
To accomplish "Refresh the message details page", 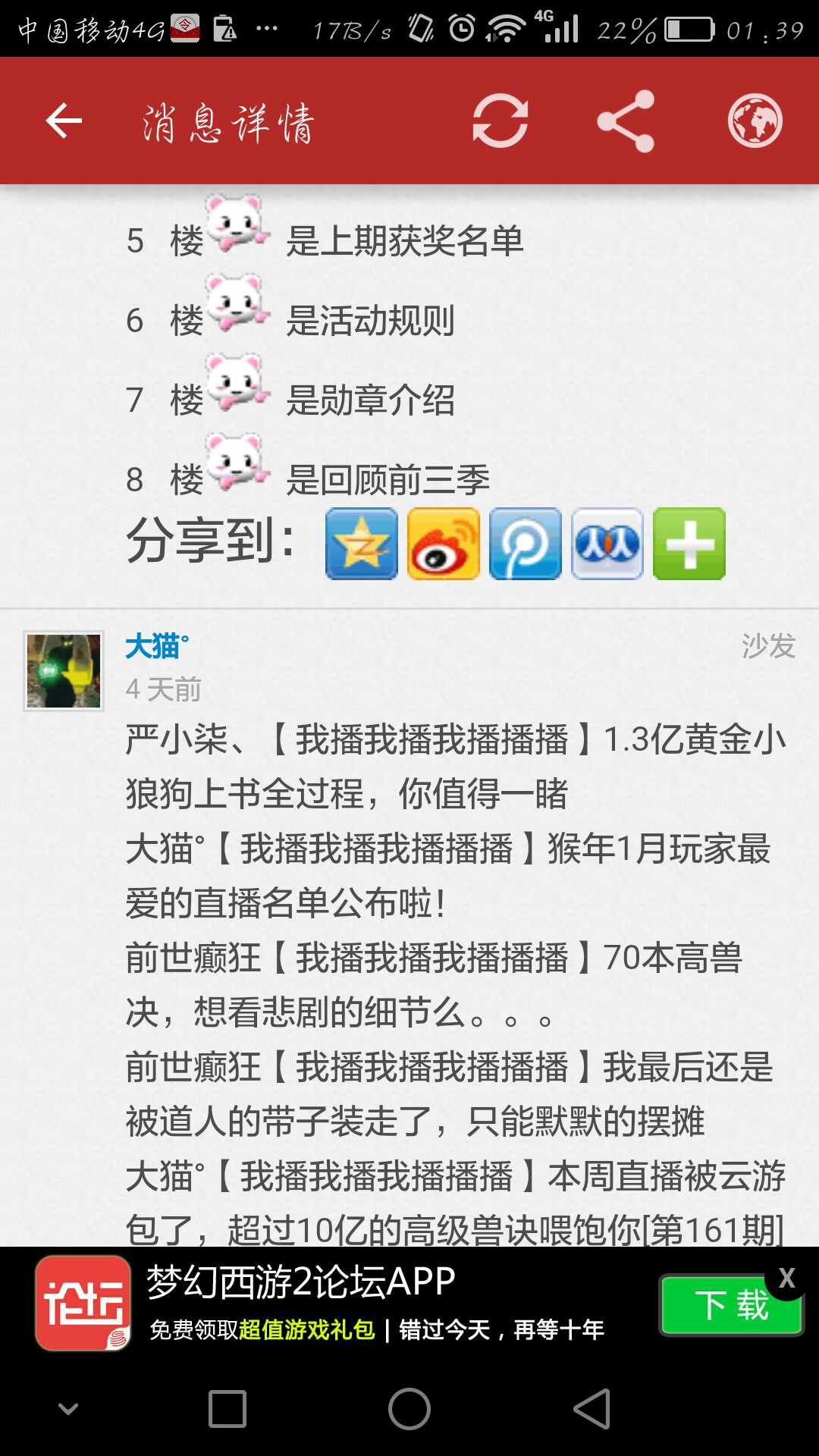I will click(x=500, y=121).
